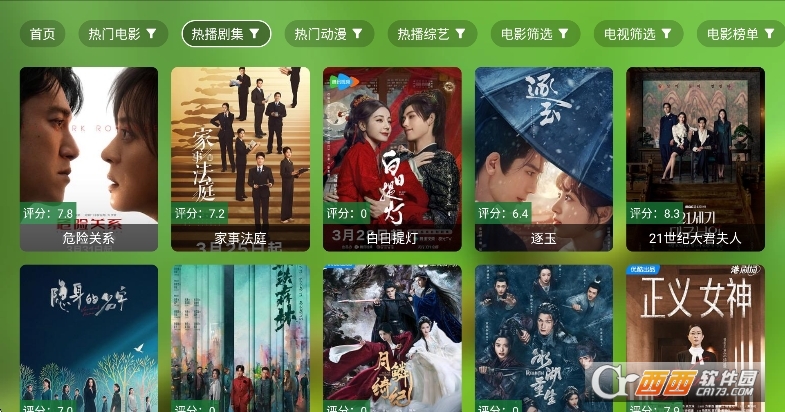Switch to the 首页 tab

(42, 34)
